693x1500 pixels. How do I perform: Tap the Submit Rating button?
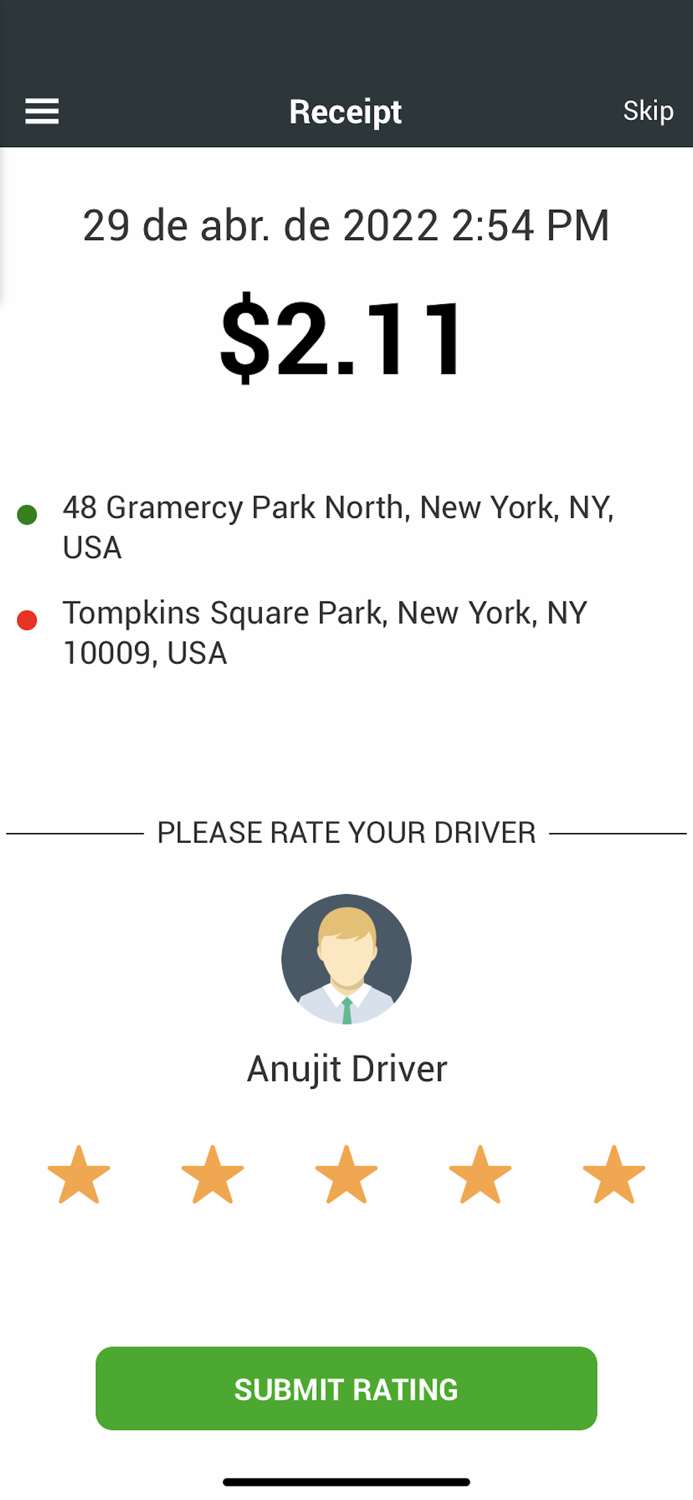(x=346, y=1388)
